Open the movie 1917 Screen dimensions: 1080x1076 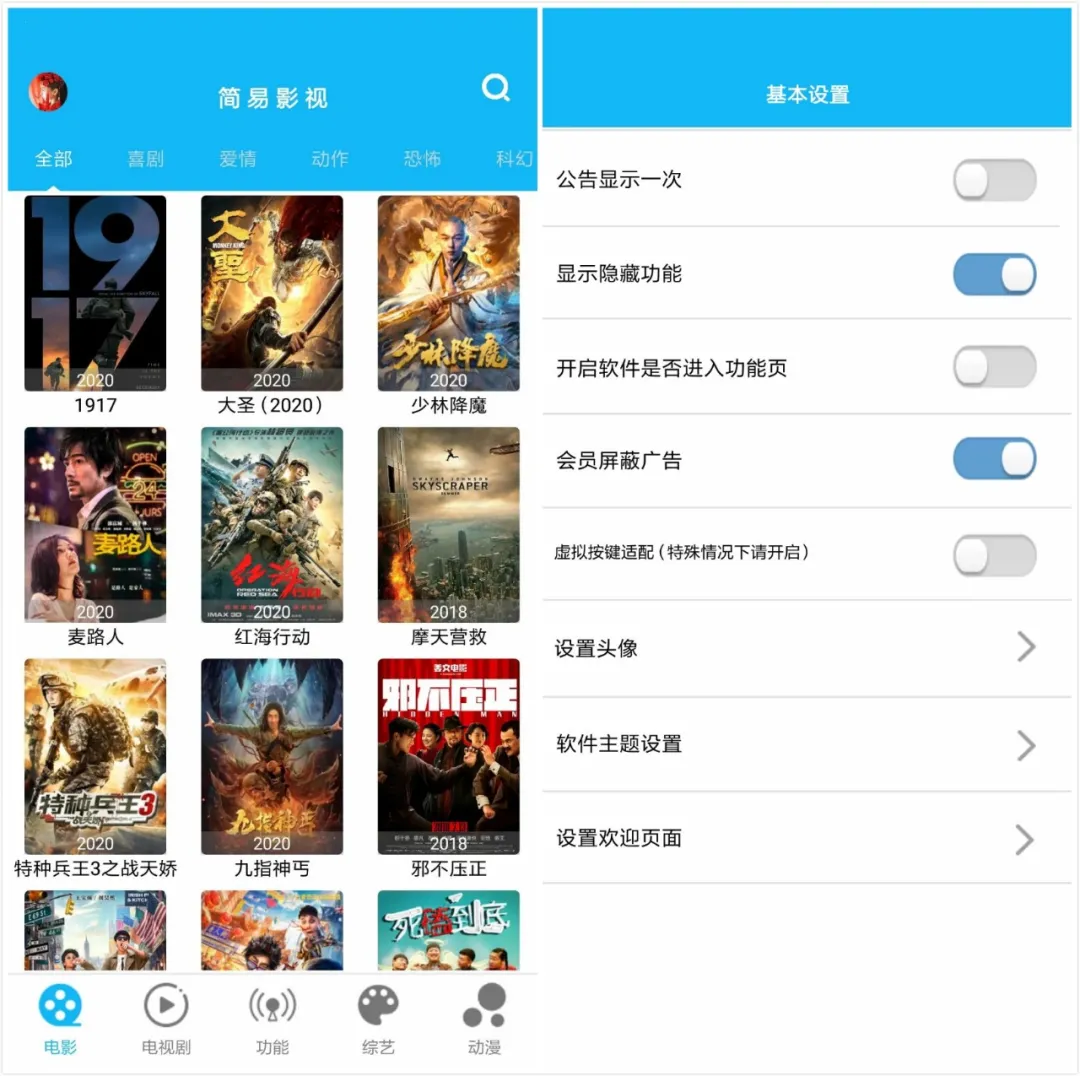[95, 293]
